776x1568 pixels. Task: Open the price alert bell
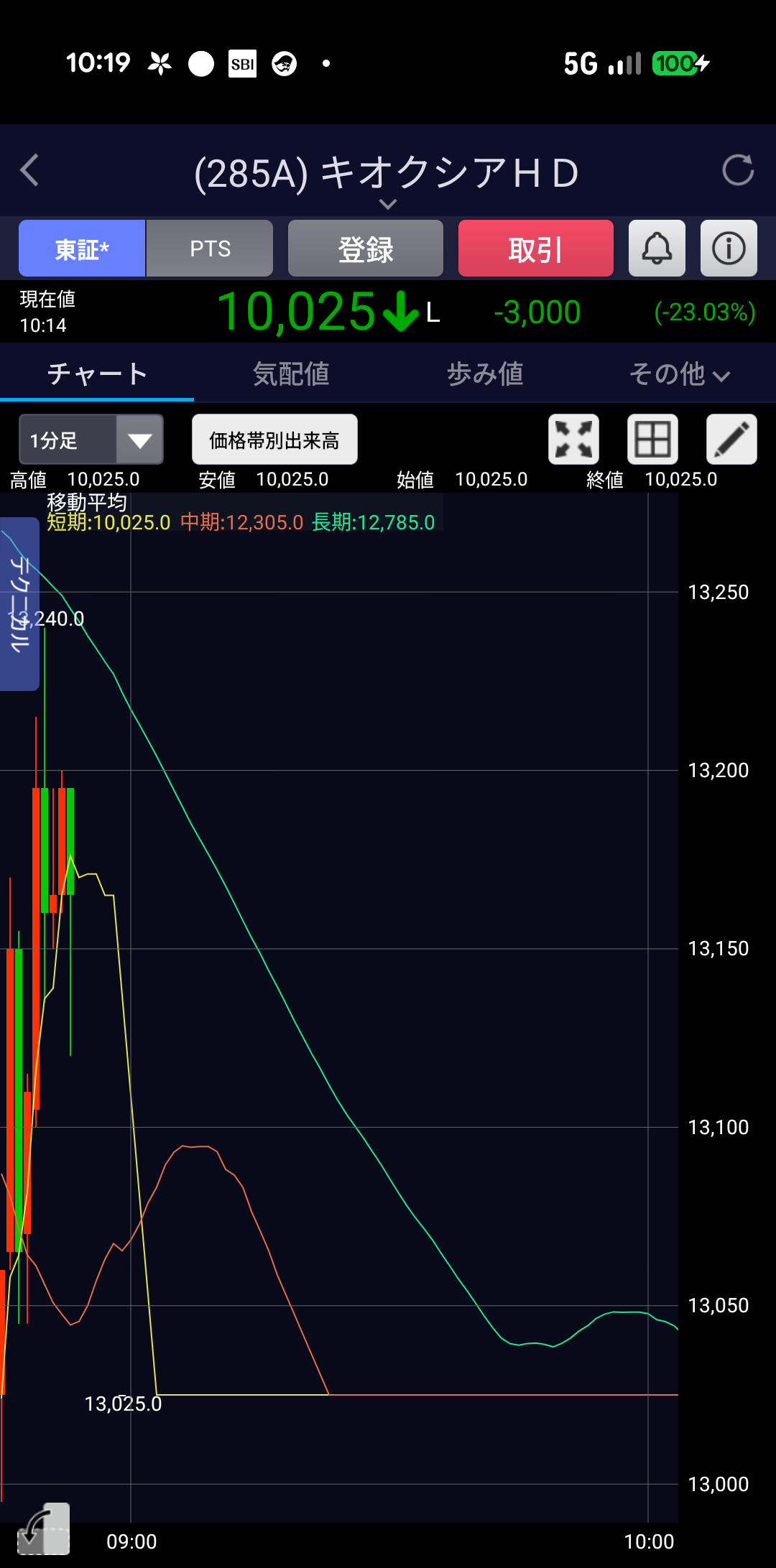(657, 249)
